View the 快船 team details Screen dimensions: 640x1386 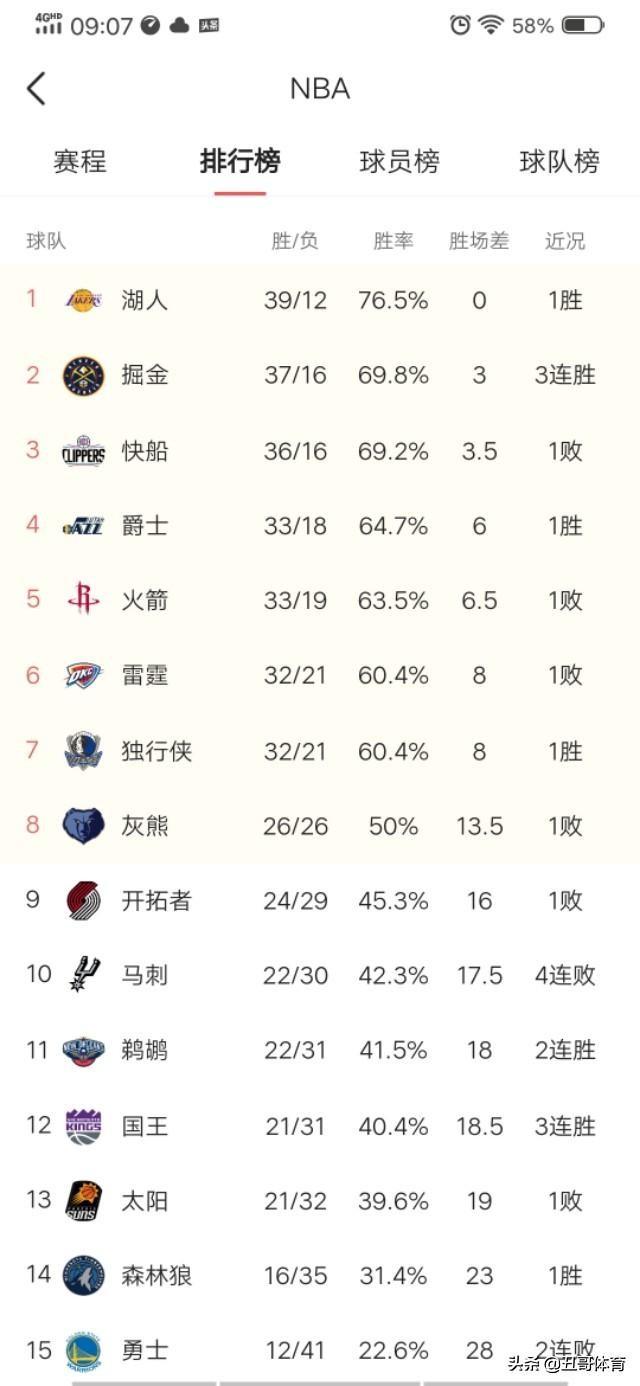tap(320, 451)
